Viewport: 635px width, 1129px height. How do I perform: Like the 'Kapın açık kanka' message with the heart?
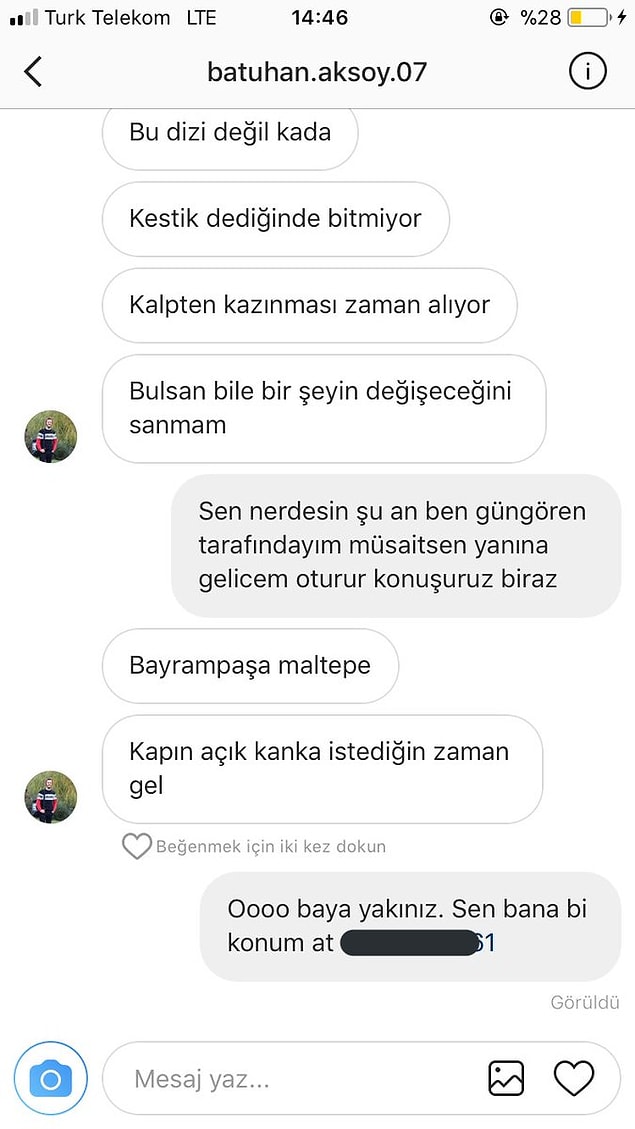pos(136,847)
